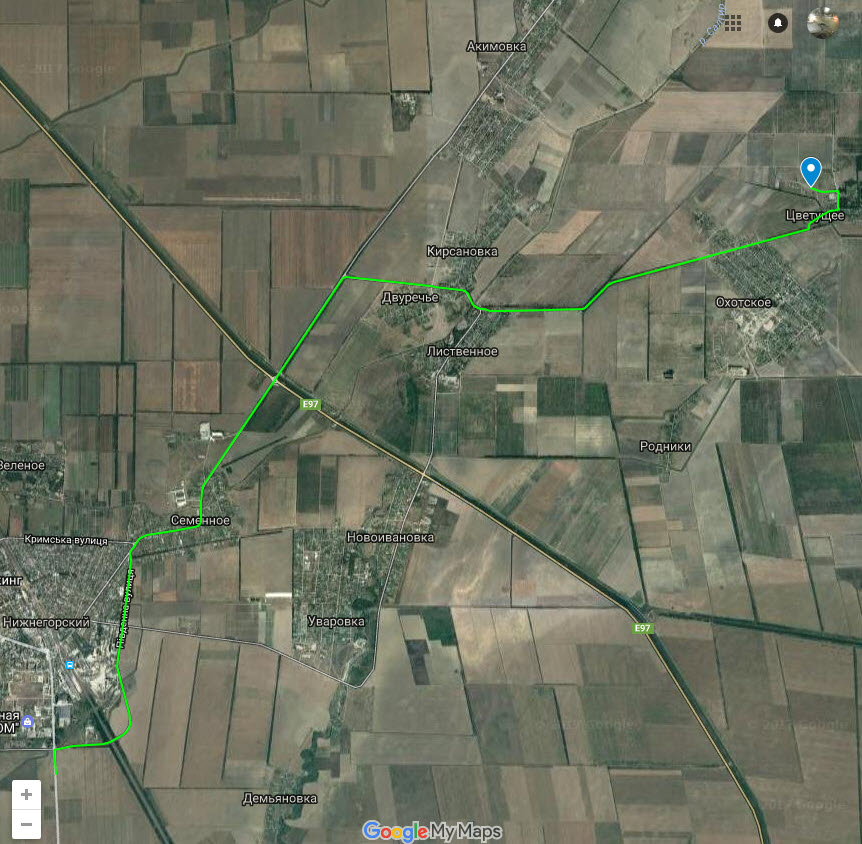Zoom out of the map
Viewport: 862px width, 844px height.
click(26, 824)
